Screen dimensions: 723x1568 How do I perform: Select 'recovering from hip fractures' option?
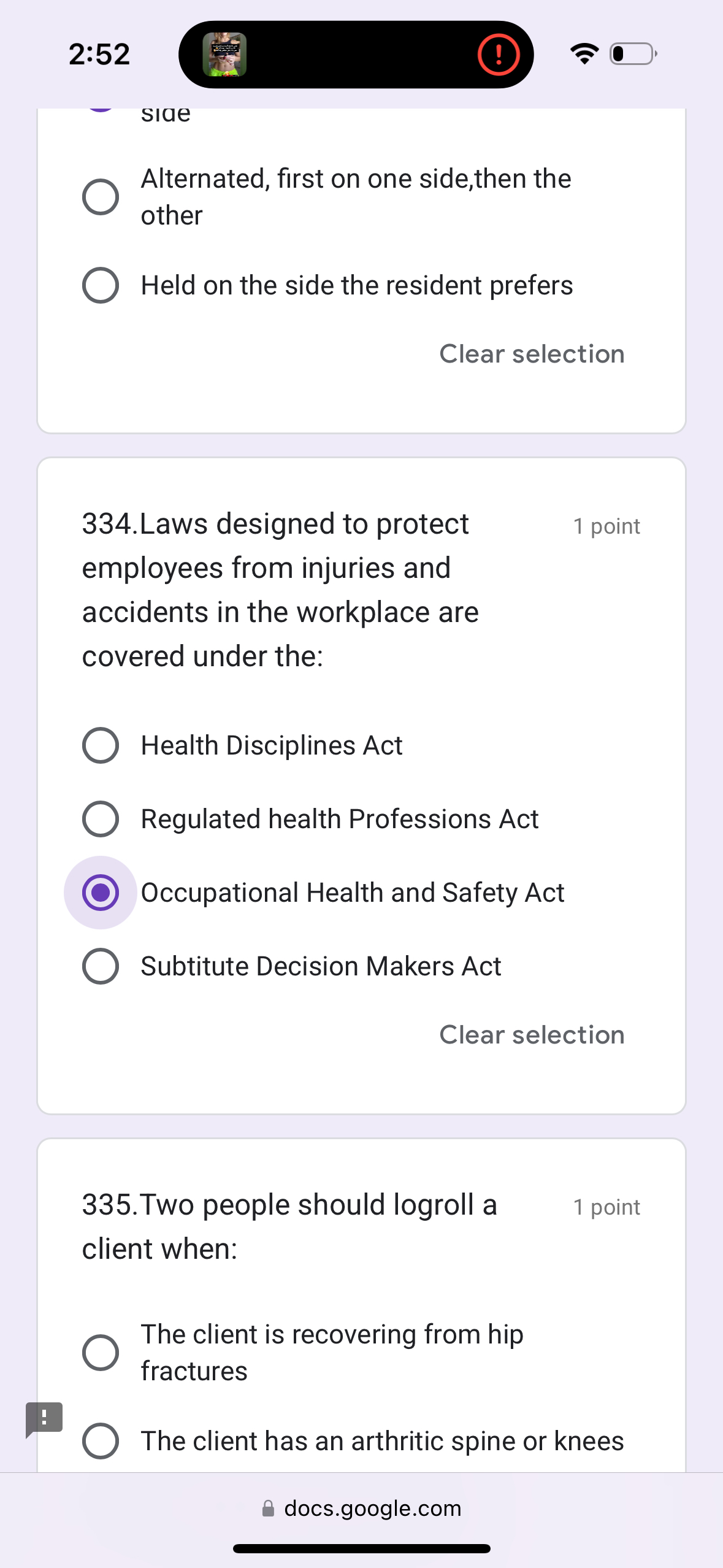(101, 1353)
